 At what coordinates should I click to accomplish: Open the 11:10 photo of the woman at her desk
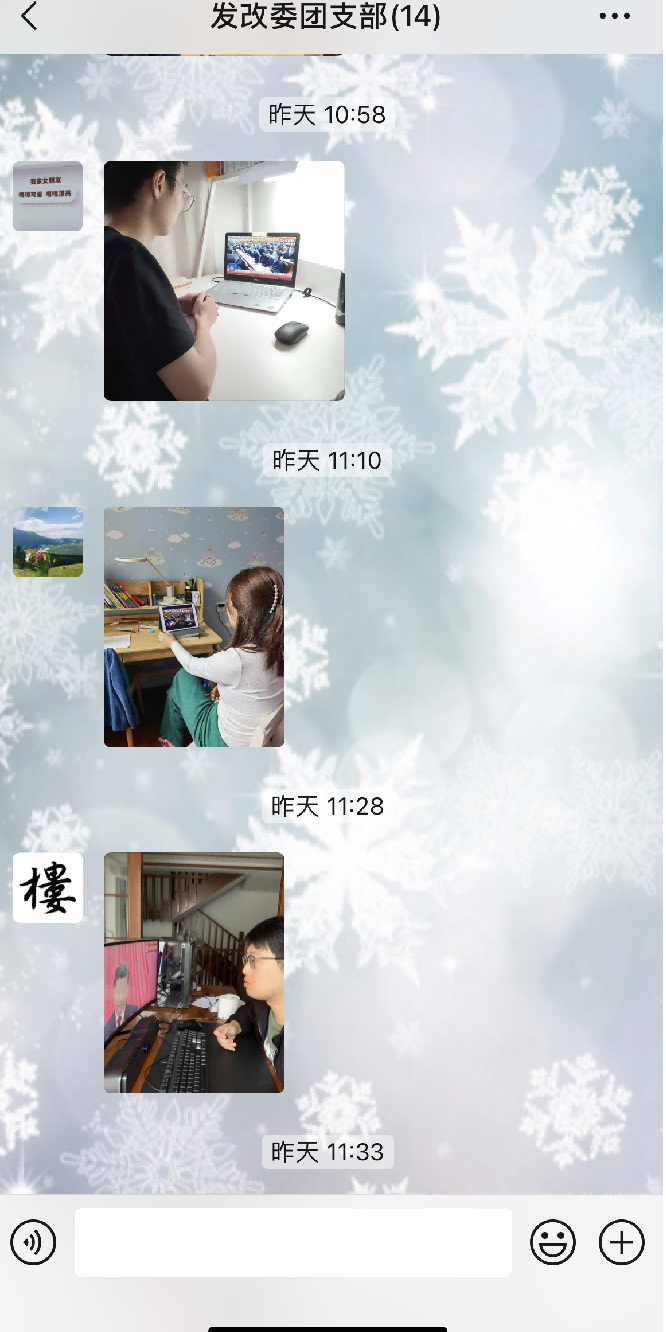pyautogui.click(x=194, y=627)
